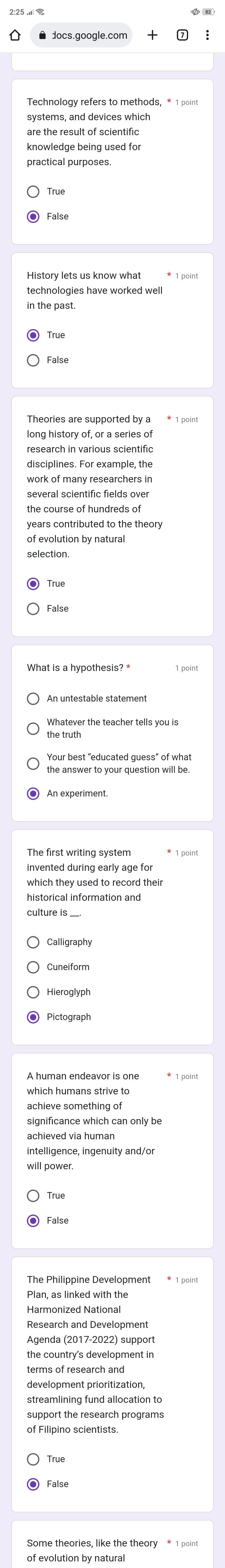Screen dimensions: 225x1568
Task: Go to the browser home page
Action: (15, 35)
